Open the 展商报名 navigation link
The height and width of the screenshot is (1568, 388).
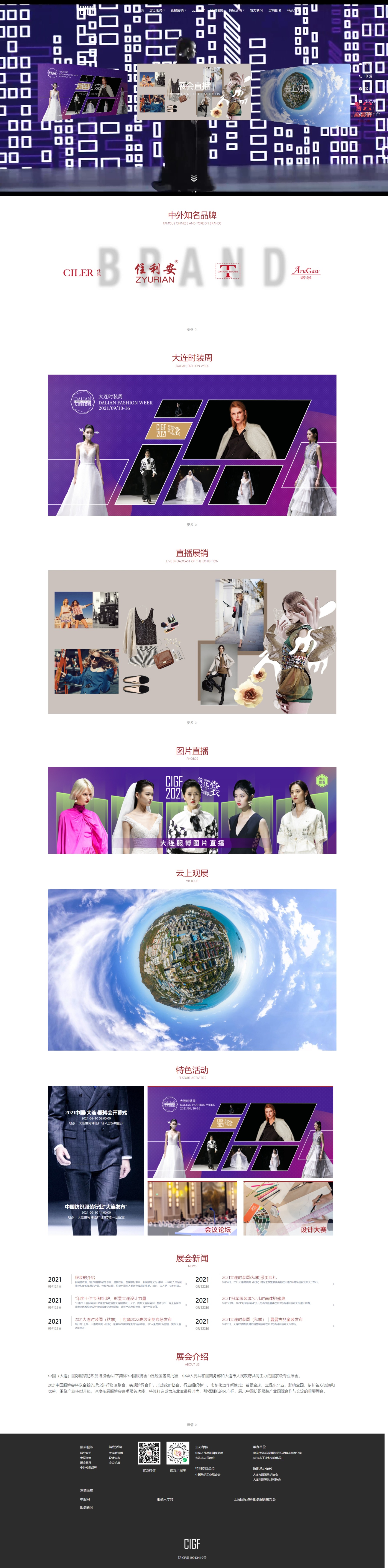275,10
